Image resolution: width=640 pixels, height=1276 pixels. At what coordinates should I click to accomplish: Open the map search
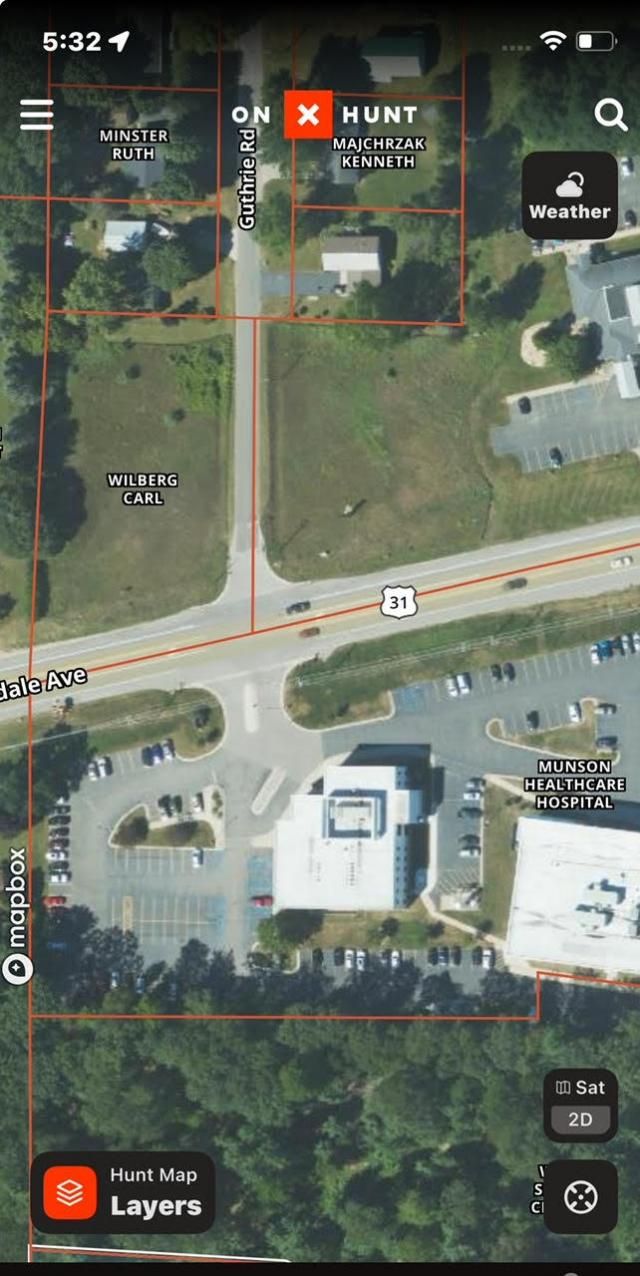[x=610, y=115]
